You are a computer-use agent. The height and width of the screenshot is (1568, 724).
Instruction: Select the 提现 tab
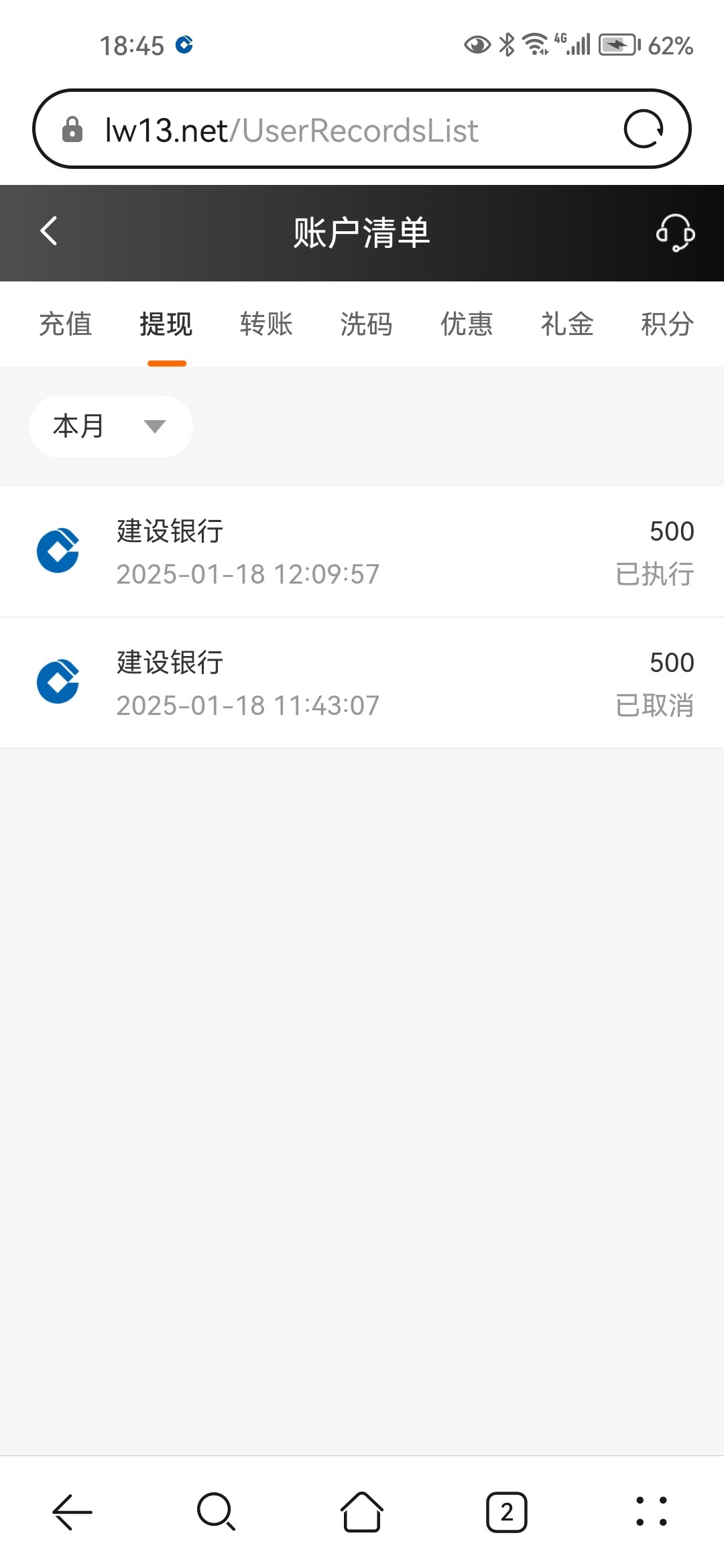click(166, 324)
